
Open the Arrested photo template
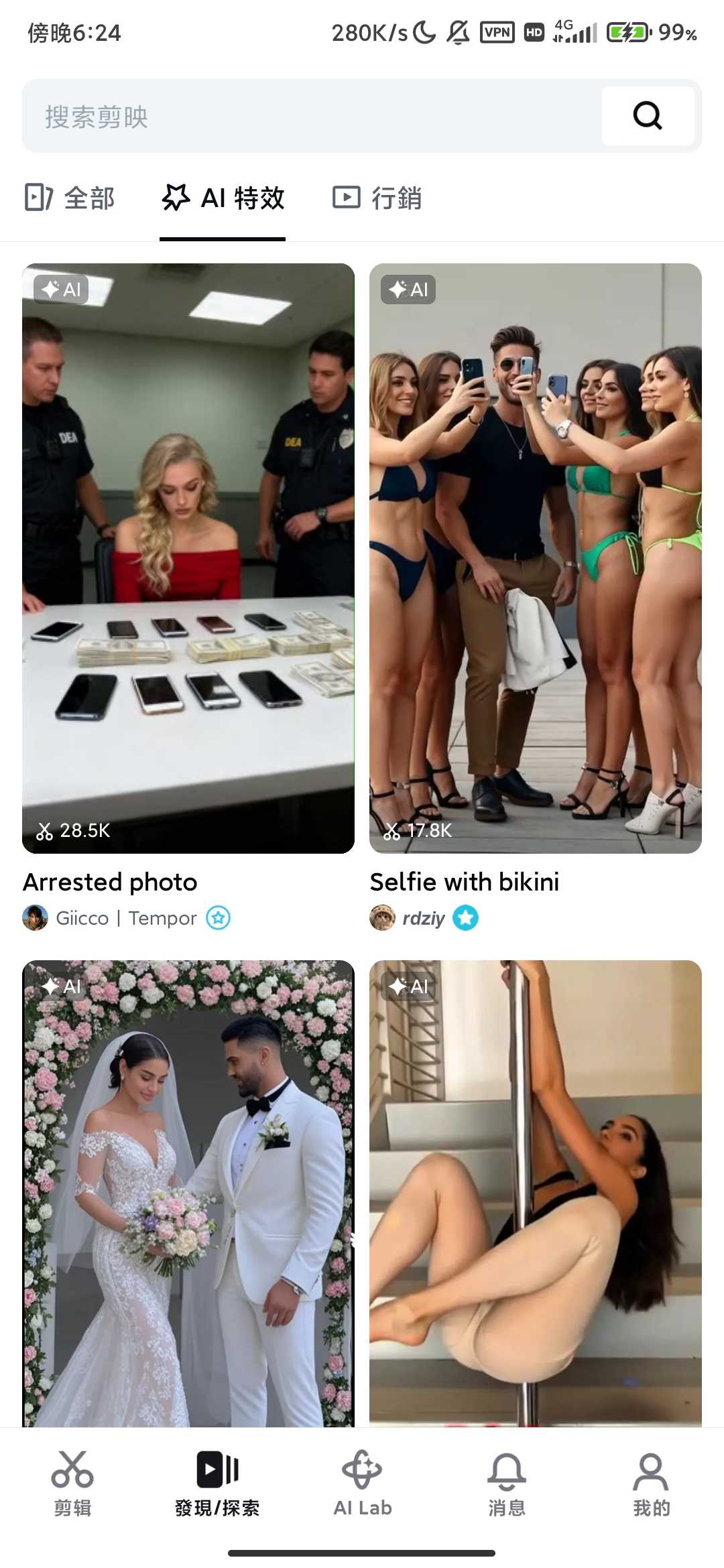pos(188,558)
